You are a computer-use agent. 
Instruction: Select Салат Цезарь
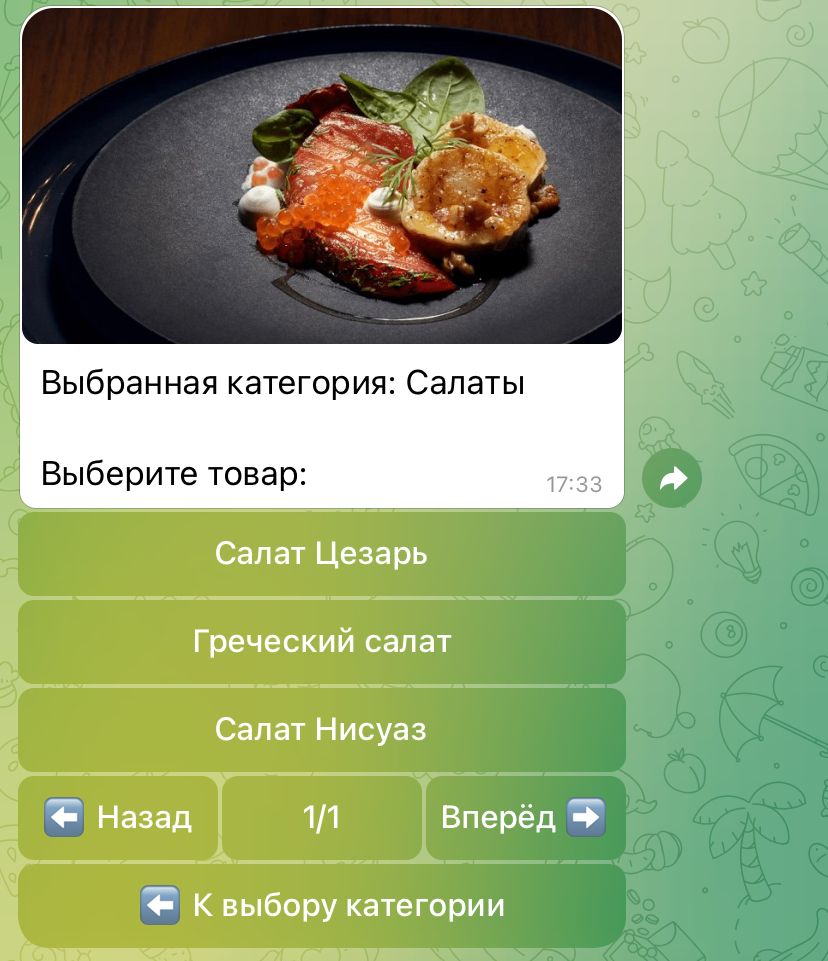[x=322, y=554]
